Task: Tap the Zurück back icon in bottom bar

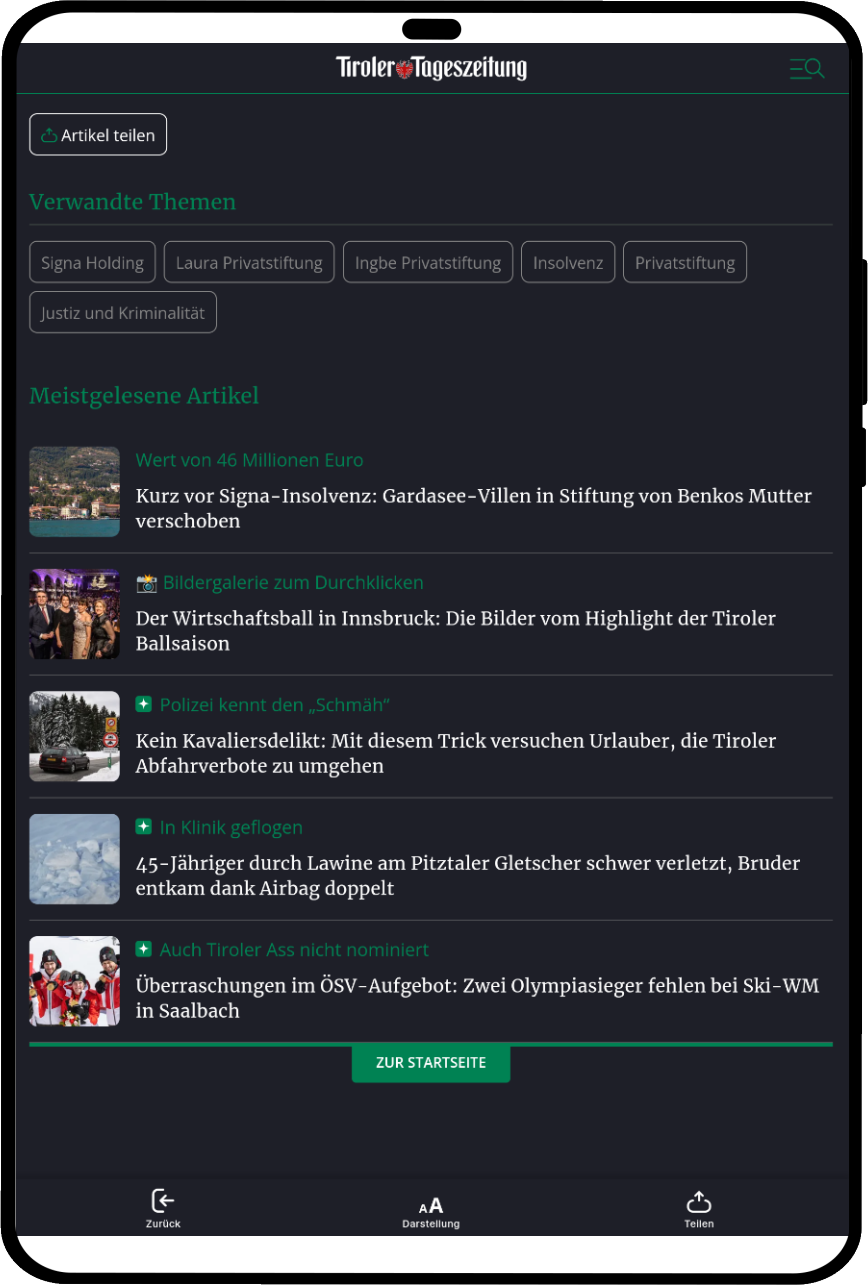Action: coord(163,1202)
